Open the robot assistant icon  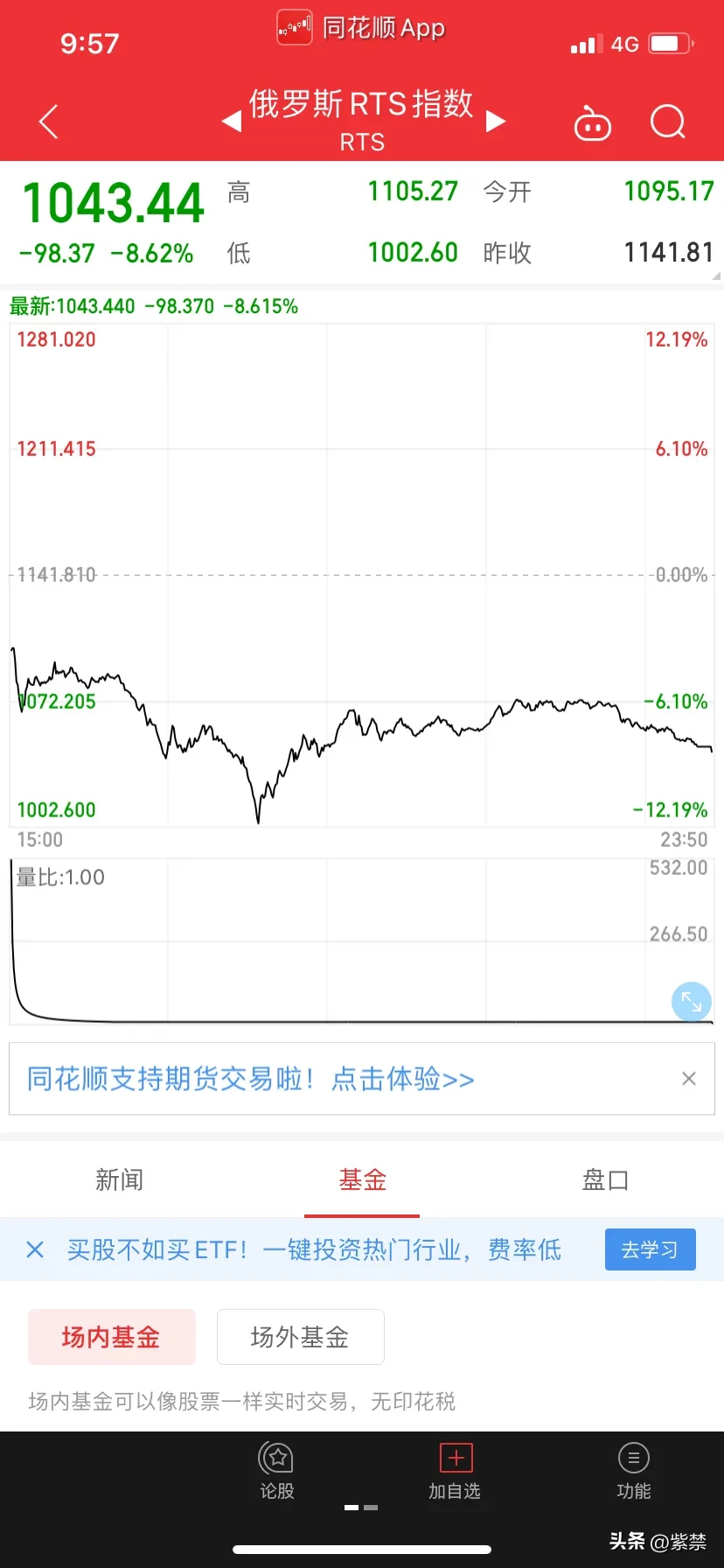click(592, 123)
